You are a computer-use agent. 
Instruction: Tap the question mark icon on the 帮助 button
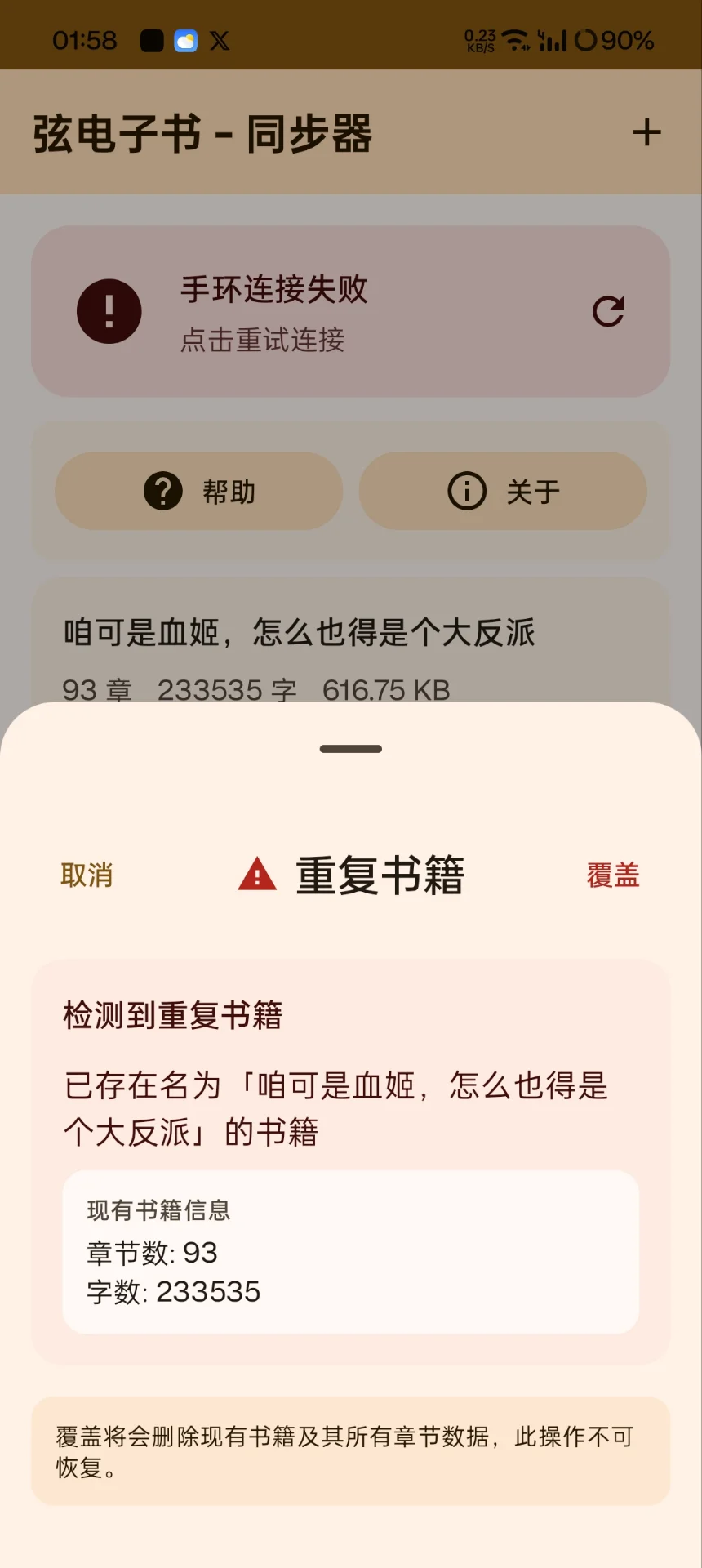162,491
